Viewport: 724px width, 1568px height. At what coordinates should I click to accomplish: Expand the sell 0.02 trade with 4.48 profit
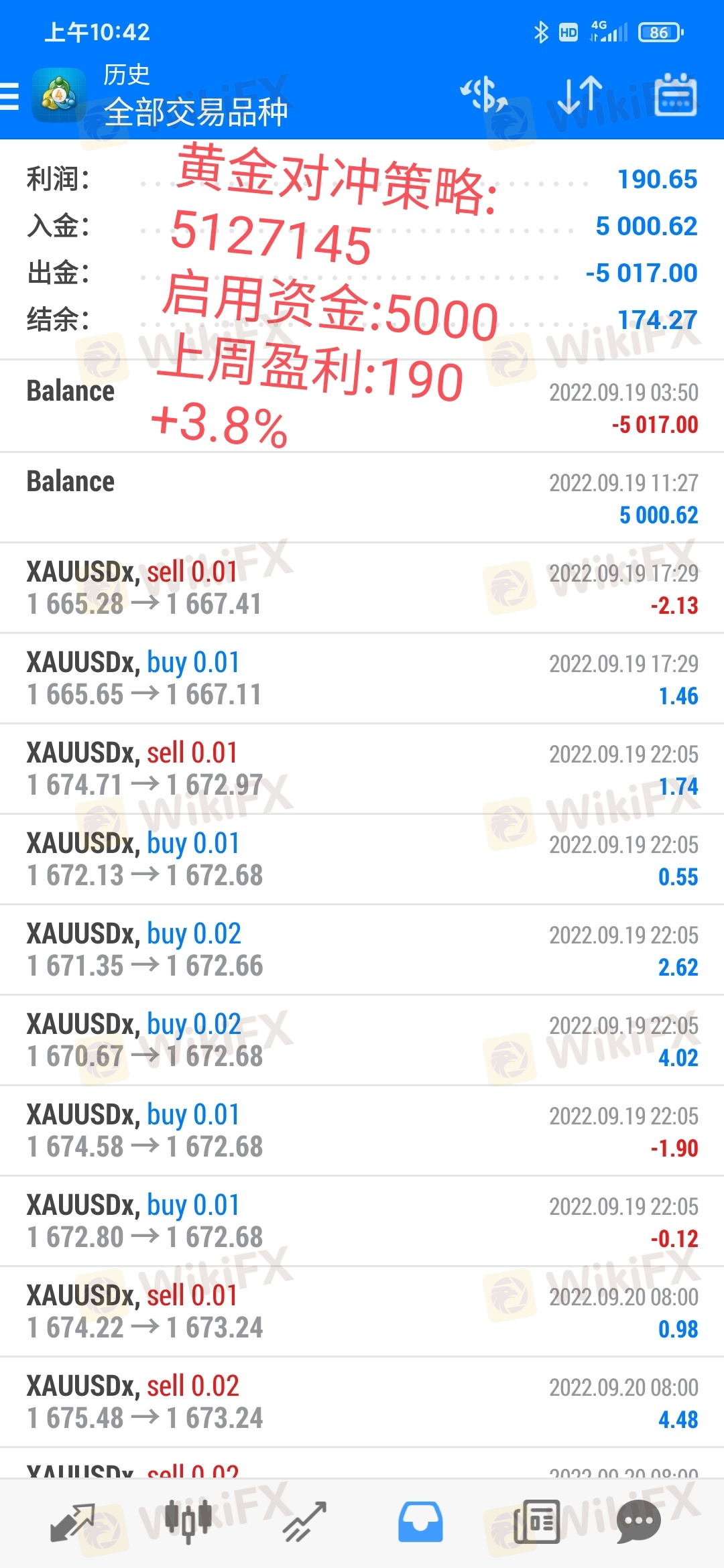click(362, 1402)
